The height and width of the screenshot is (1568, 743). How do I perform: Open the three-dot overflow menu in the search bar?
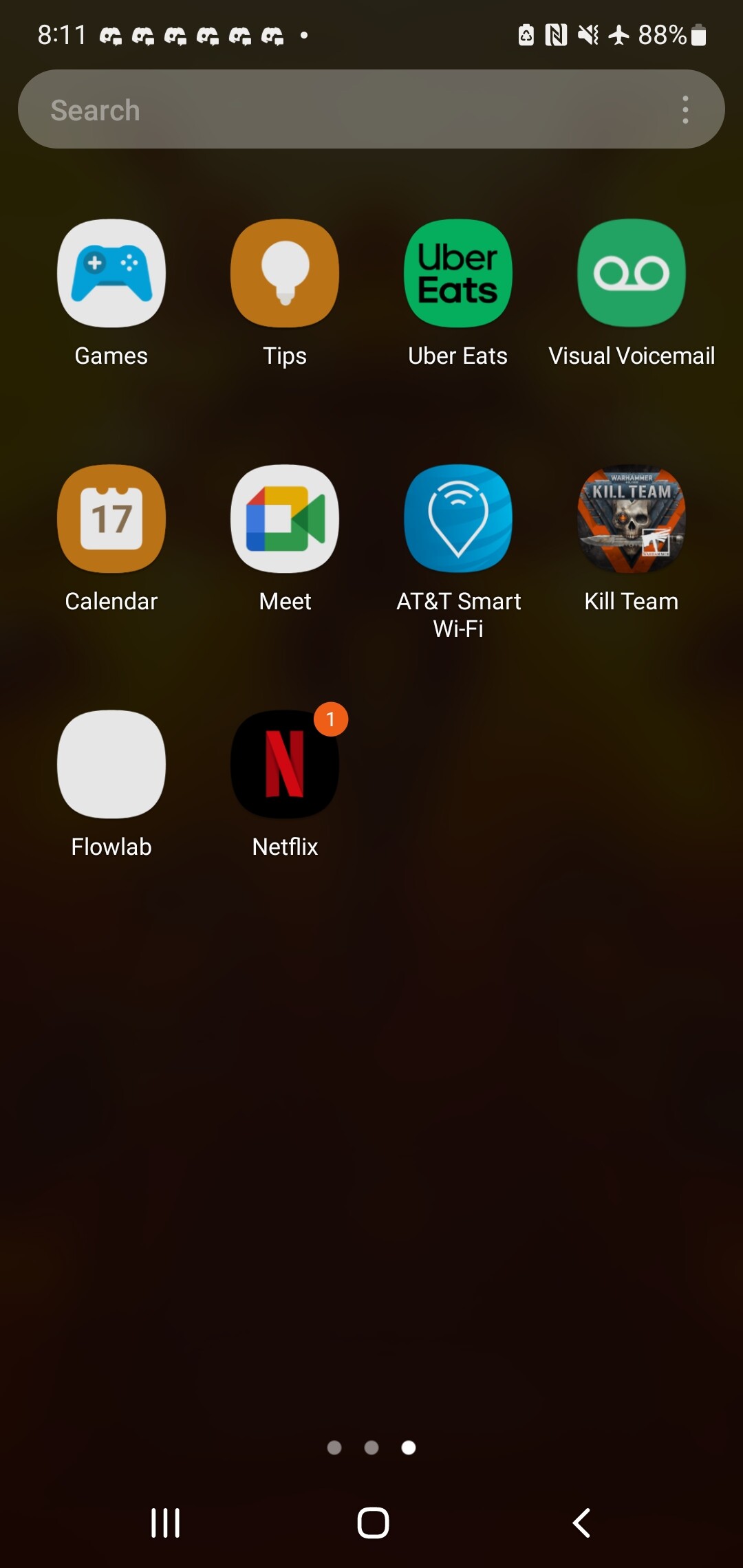[x=685, y=110]
